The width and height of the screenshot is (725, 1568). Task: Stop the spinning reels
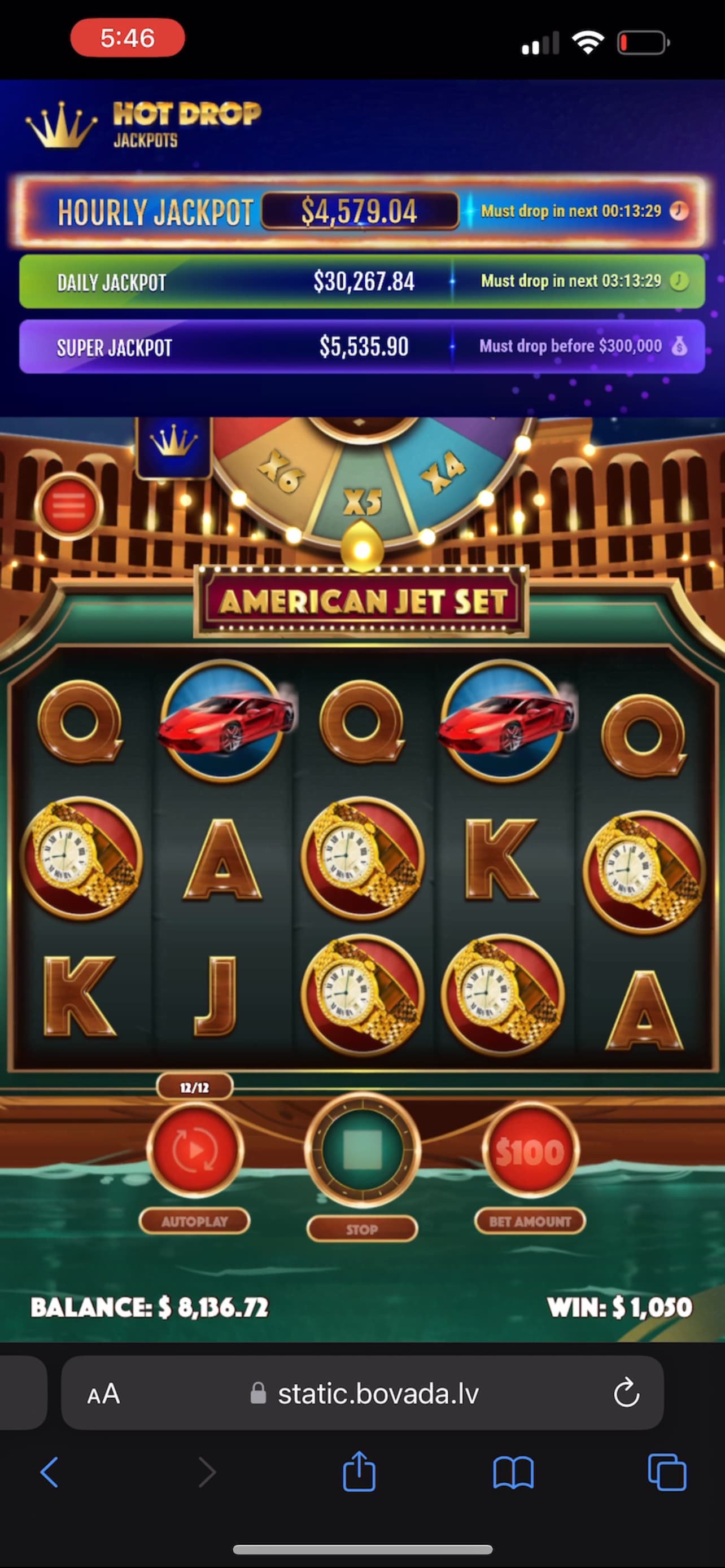[x=362, y=1149]
